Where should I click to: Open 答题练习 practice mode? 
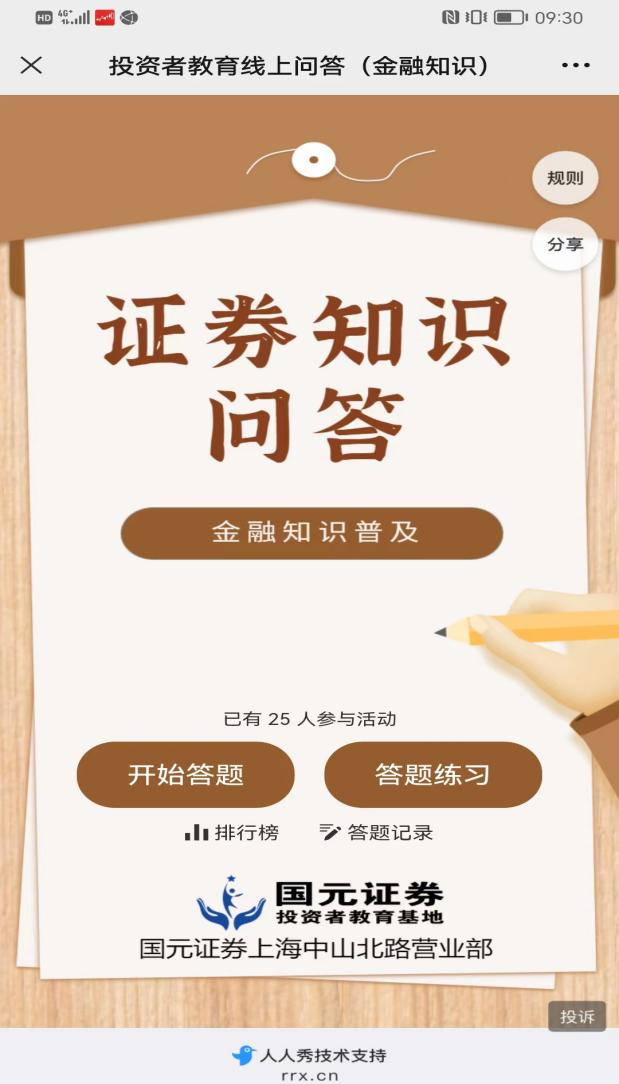coord(433,774)
